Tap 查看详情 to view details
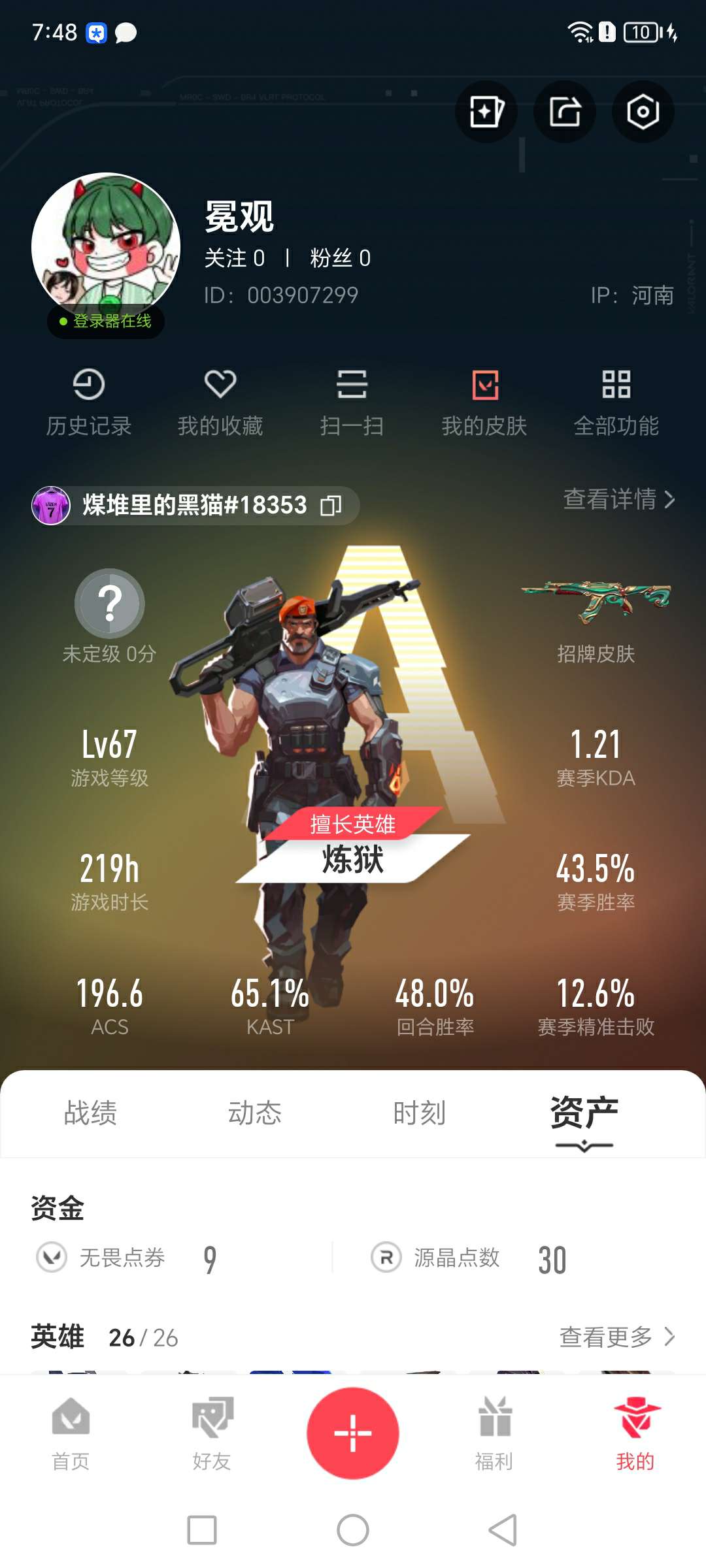This screenshot has width=706, height=1568. pyautogui.click(x=619, y=499)
